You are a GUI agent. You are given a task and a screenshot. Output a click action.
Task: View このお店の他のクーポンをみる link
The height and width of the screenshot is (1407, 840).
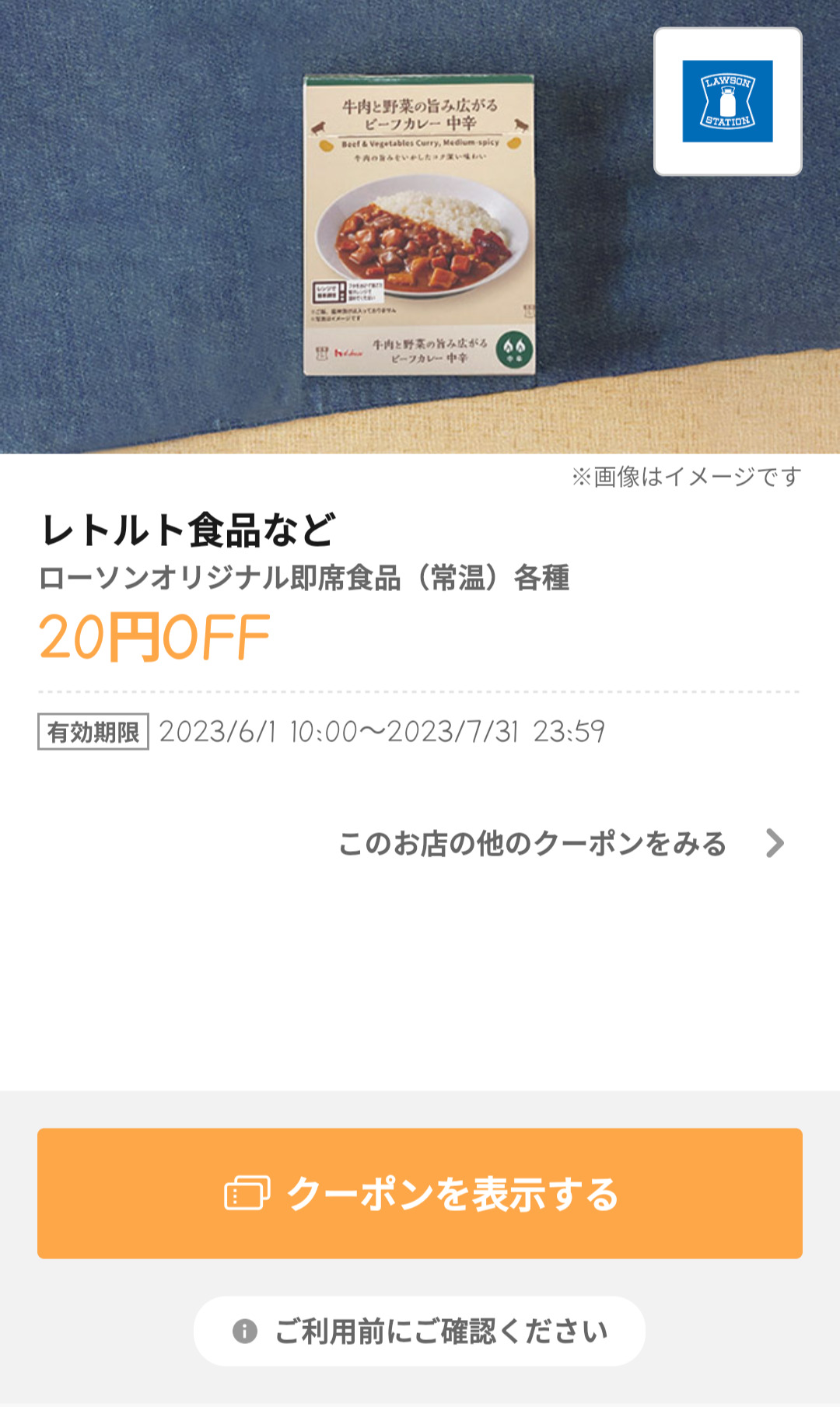pos(560,843)
